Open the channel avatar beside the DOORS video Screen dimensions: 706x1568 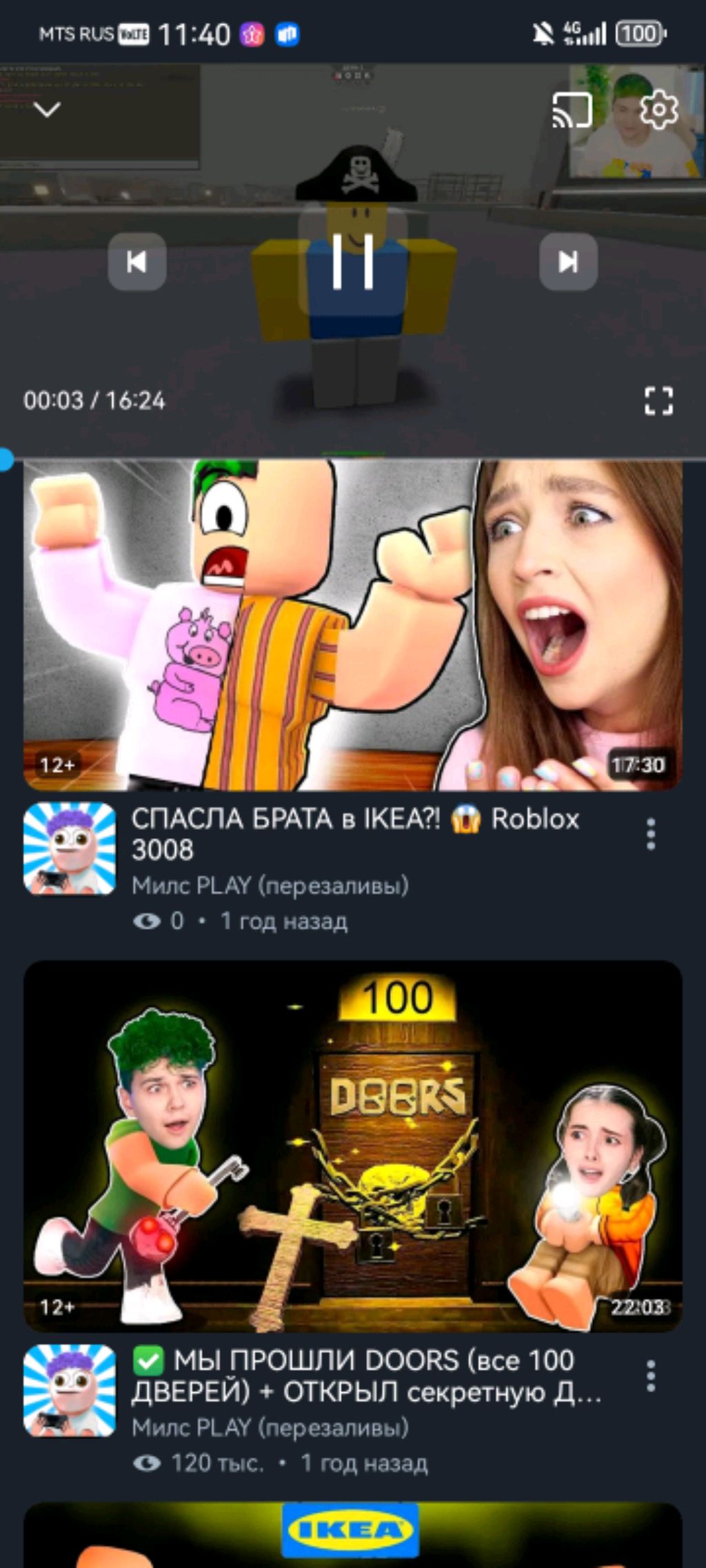tap(70, 1390)
